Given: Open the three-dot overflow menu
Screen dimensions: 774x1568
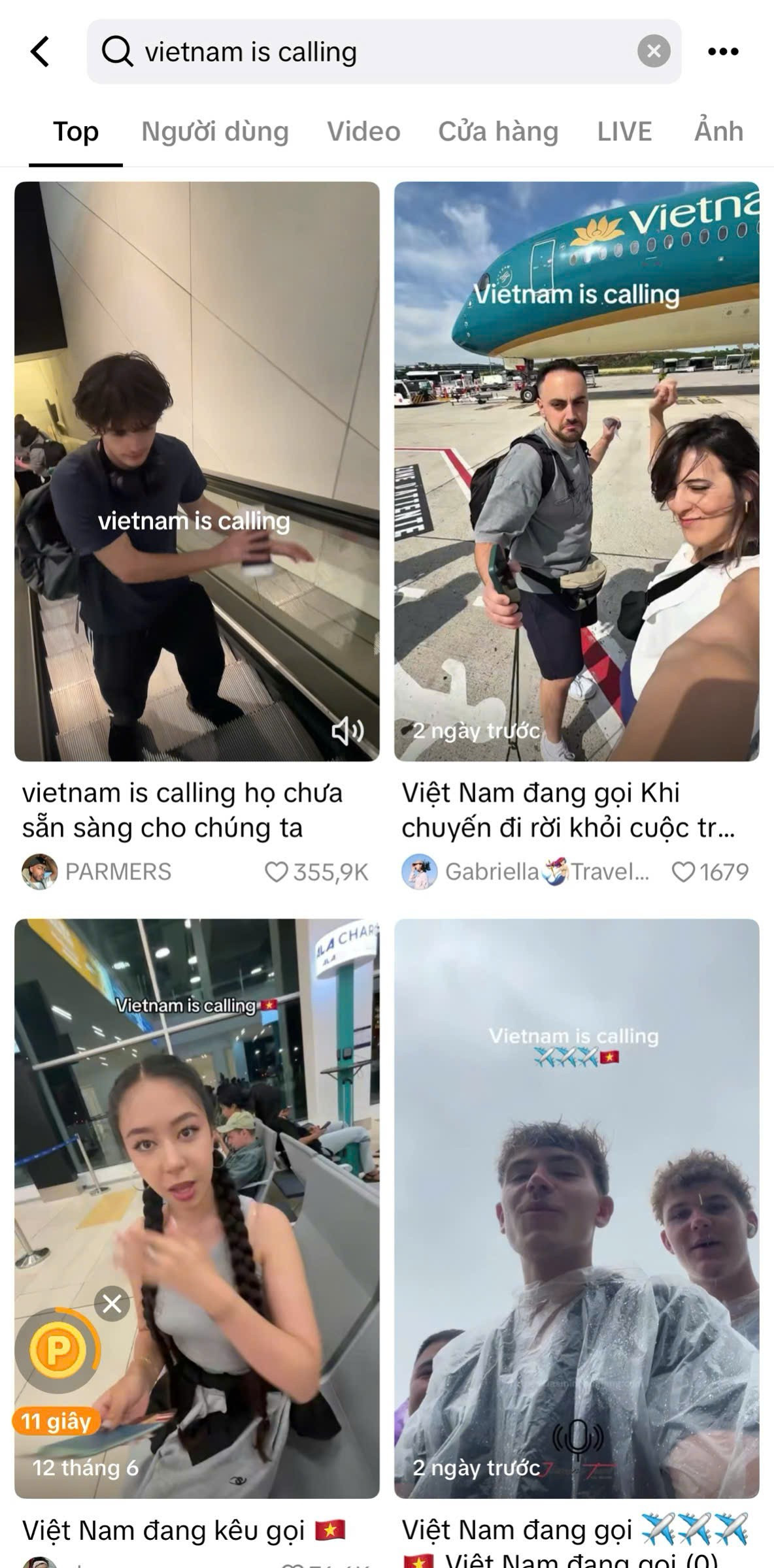Looking at the screenshot, I should coord(723,52).
